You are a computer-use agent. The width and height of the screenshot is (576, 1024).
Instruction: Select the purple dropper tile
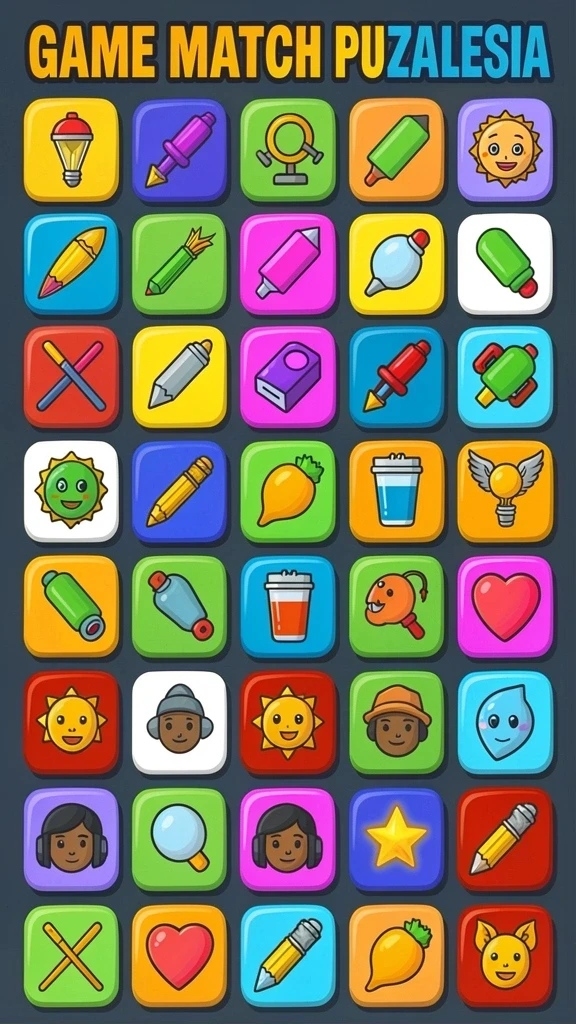tap(180, 150)
